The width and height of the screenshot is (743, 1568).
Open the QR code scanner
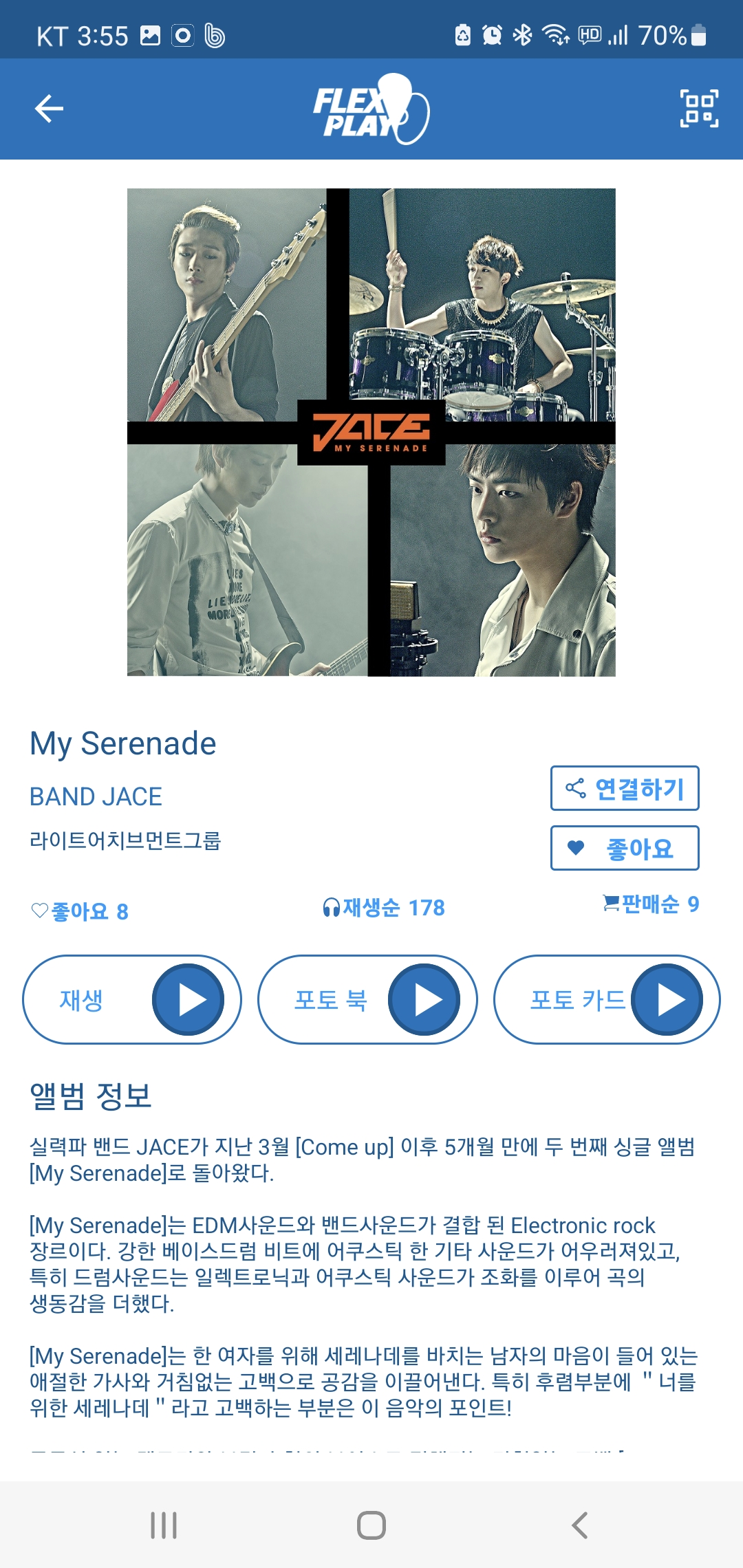coord(699,109)
